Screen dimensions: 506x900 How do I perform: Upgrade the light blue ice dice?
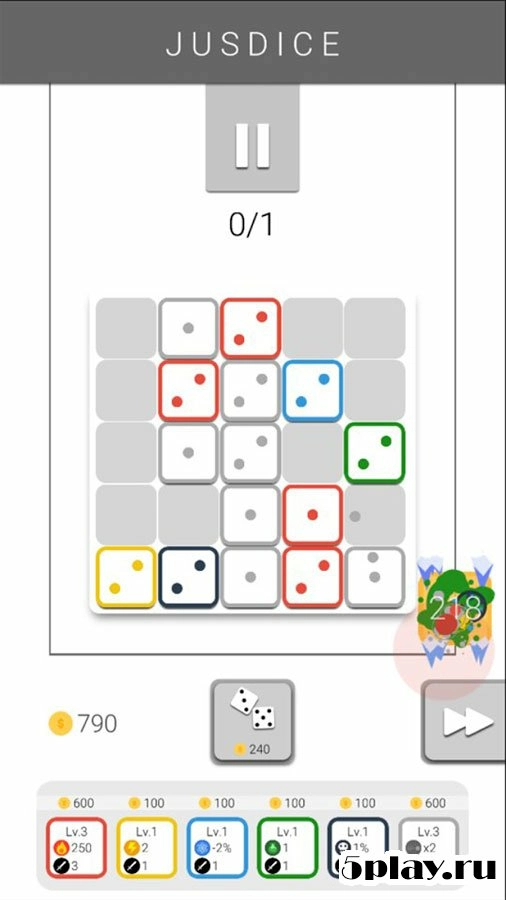[217, 848]
